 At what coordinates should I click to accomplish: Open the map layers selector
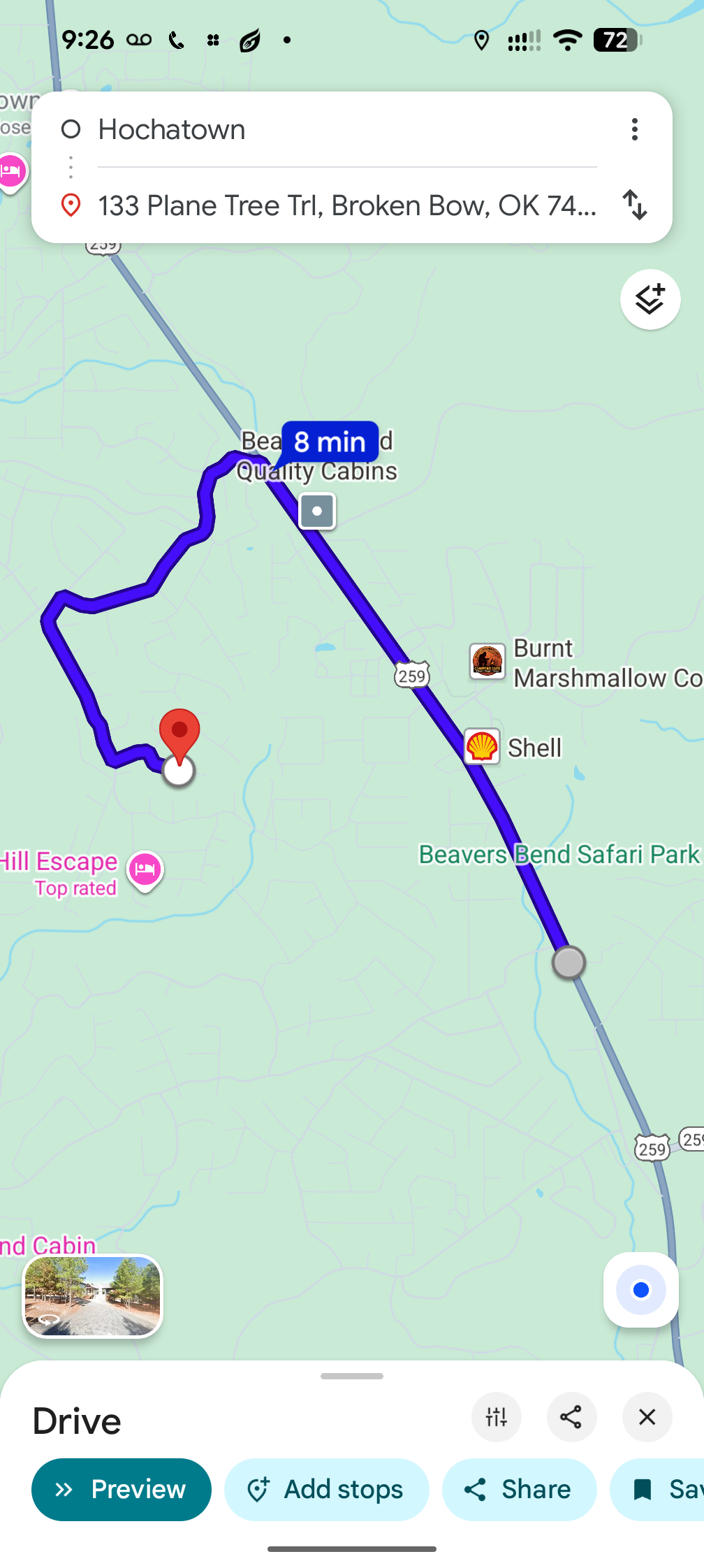(650, 300)
